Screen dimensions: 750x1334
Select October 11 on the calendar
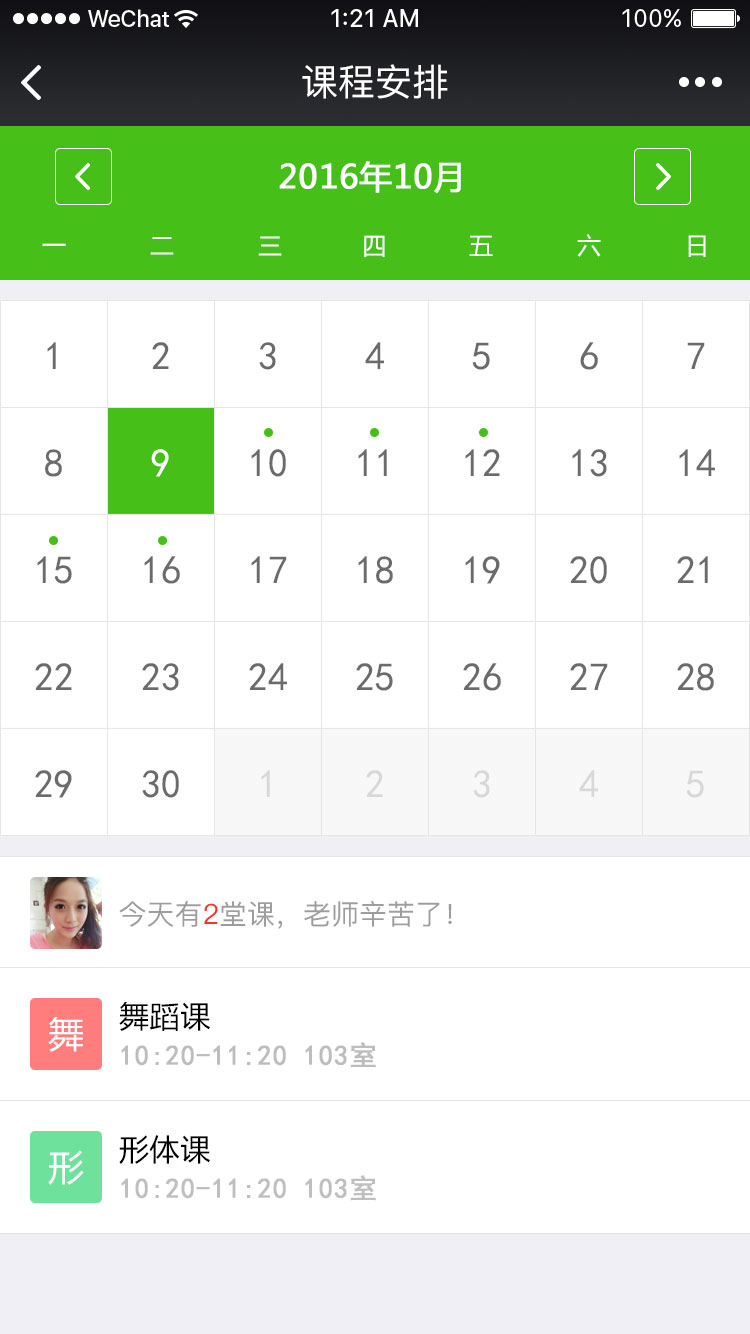coord(375,462)
